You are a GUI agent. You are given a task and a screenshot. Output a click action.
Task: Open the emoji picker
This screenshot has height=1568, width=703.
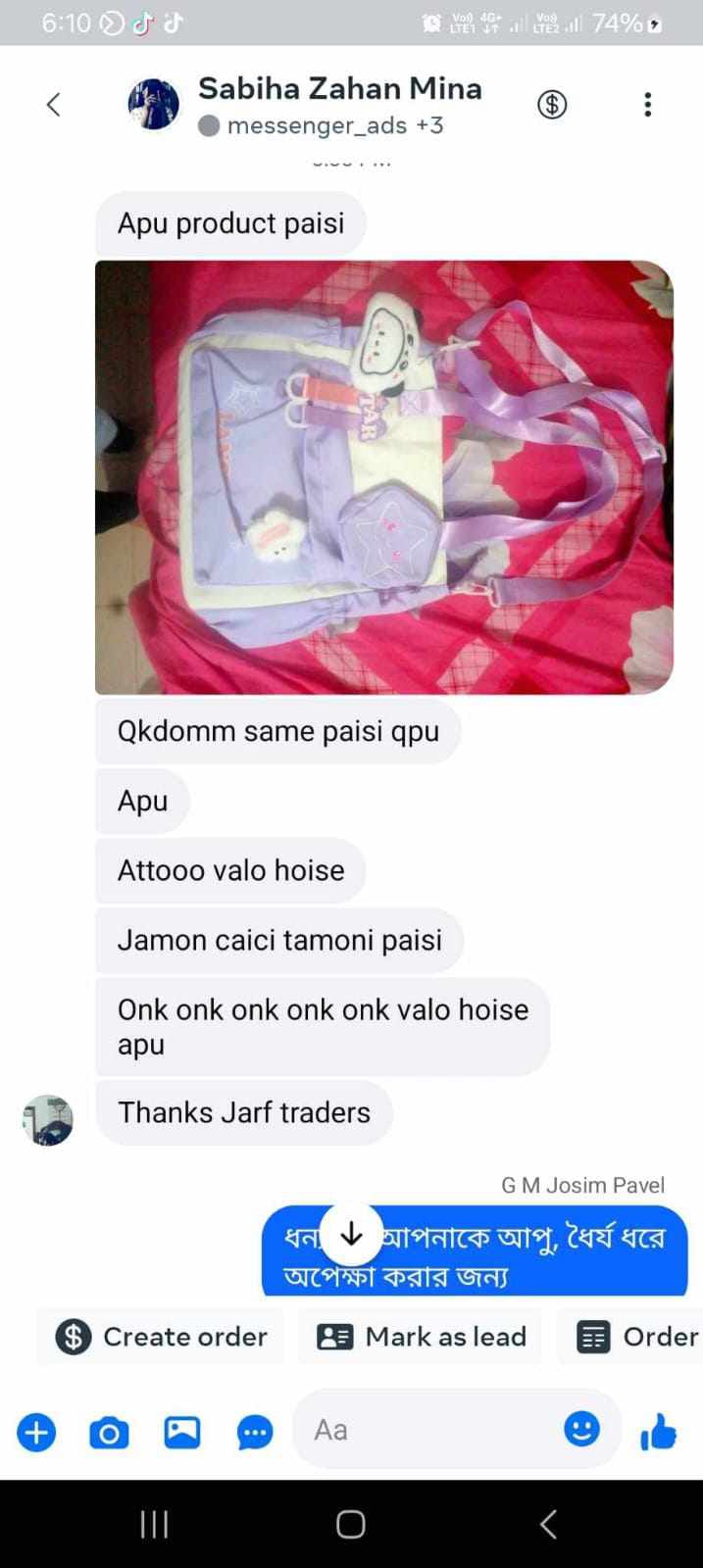click(581, 1429)
